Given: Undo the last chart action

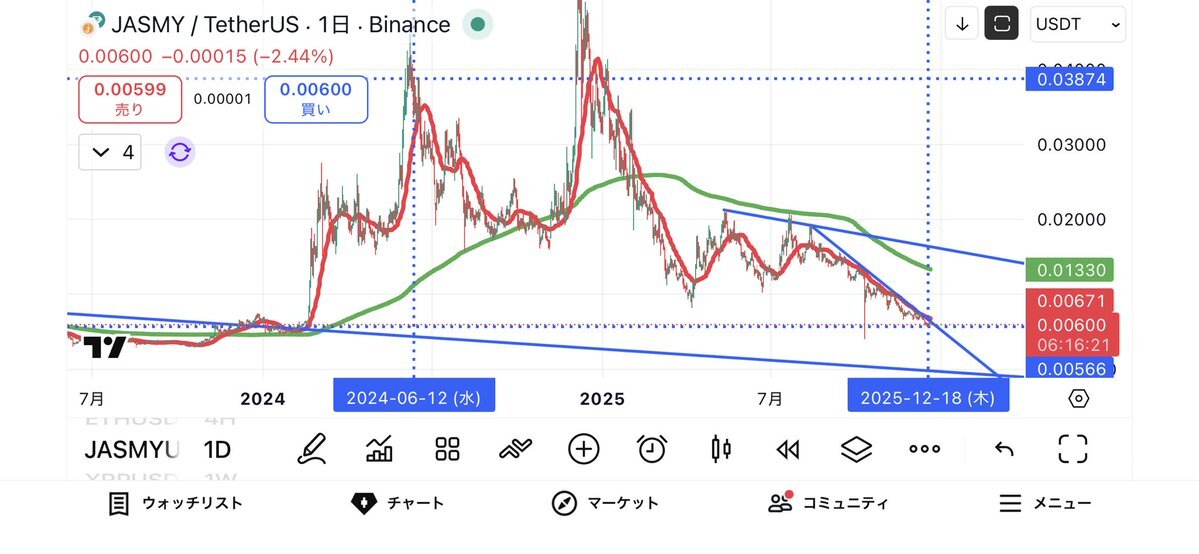Looking at the screenshot, I should (1004, 449).
